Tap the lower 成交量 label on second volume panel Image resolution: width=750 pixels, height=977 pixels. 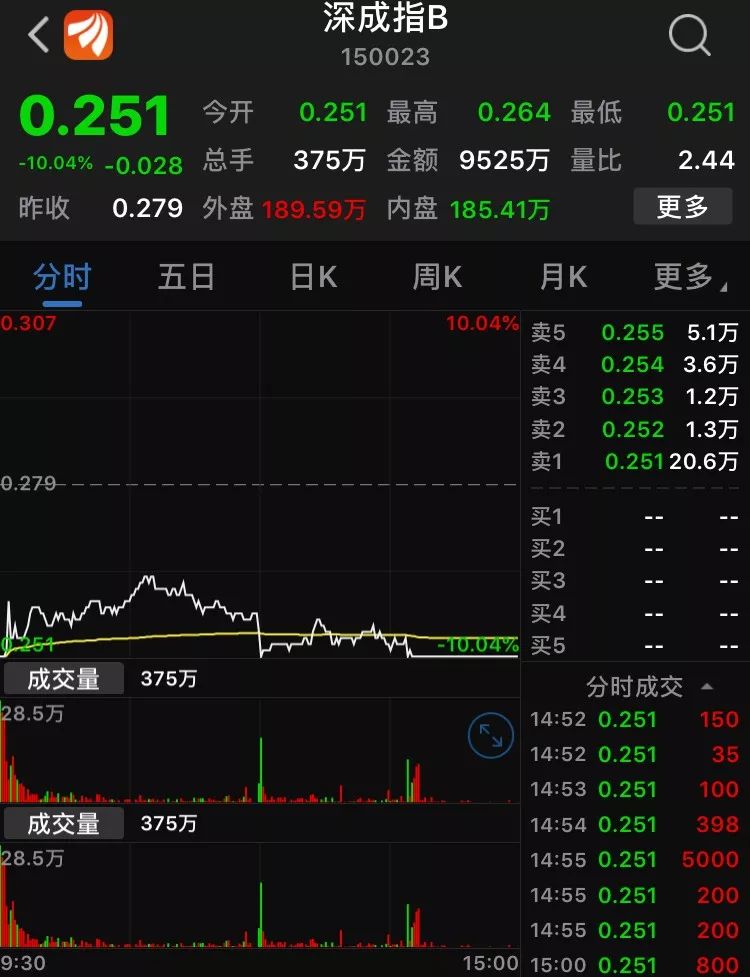pos(63,824)
